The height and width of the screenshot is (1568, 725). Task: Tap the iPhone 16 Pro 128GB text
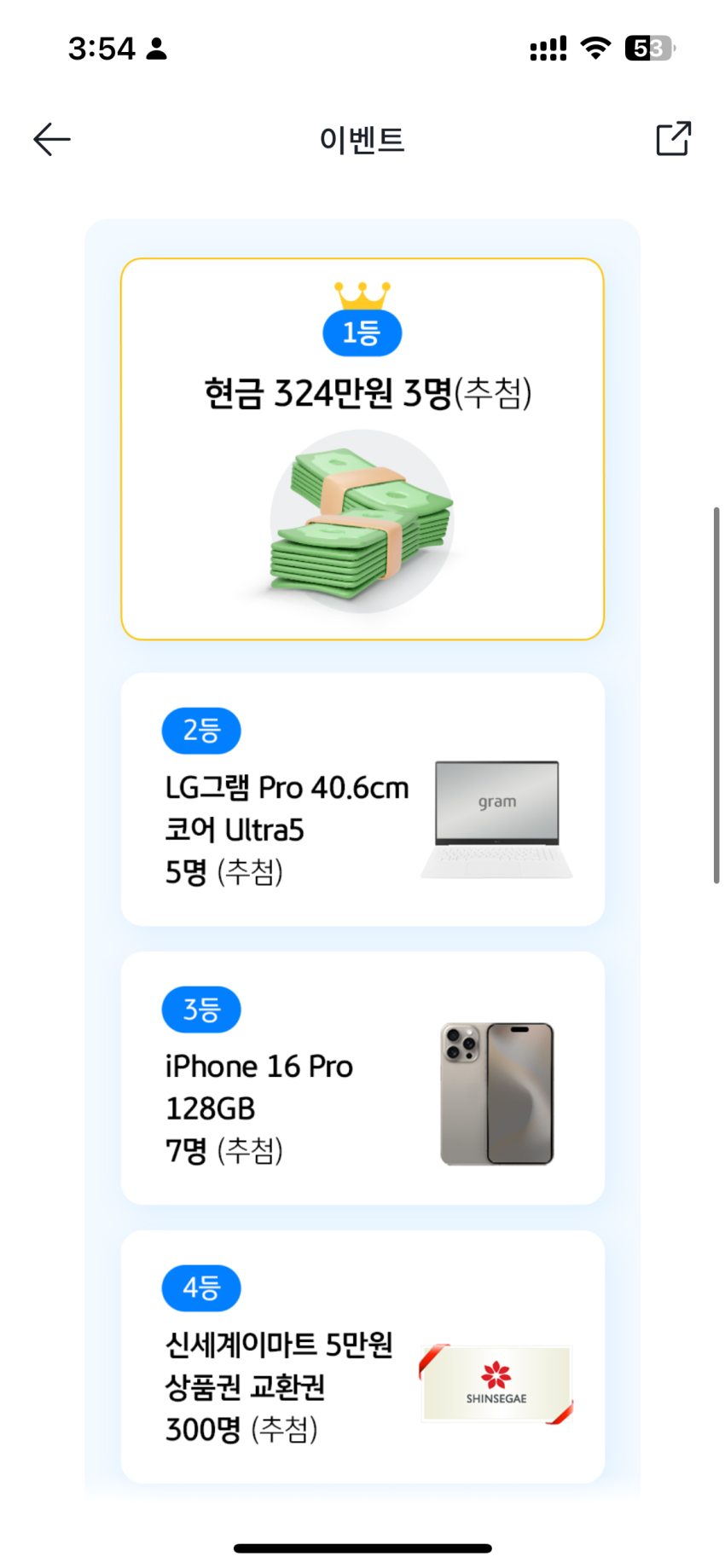[x=258, y=1087]
